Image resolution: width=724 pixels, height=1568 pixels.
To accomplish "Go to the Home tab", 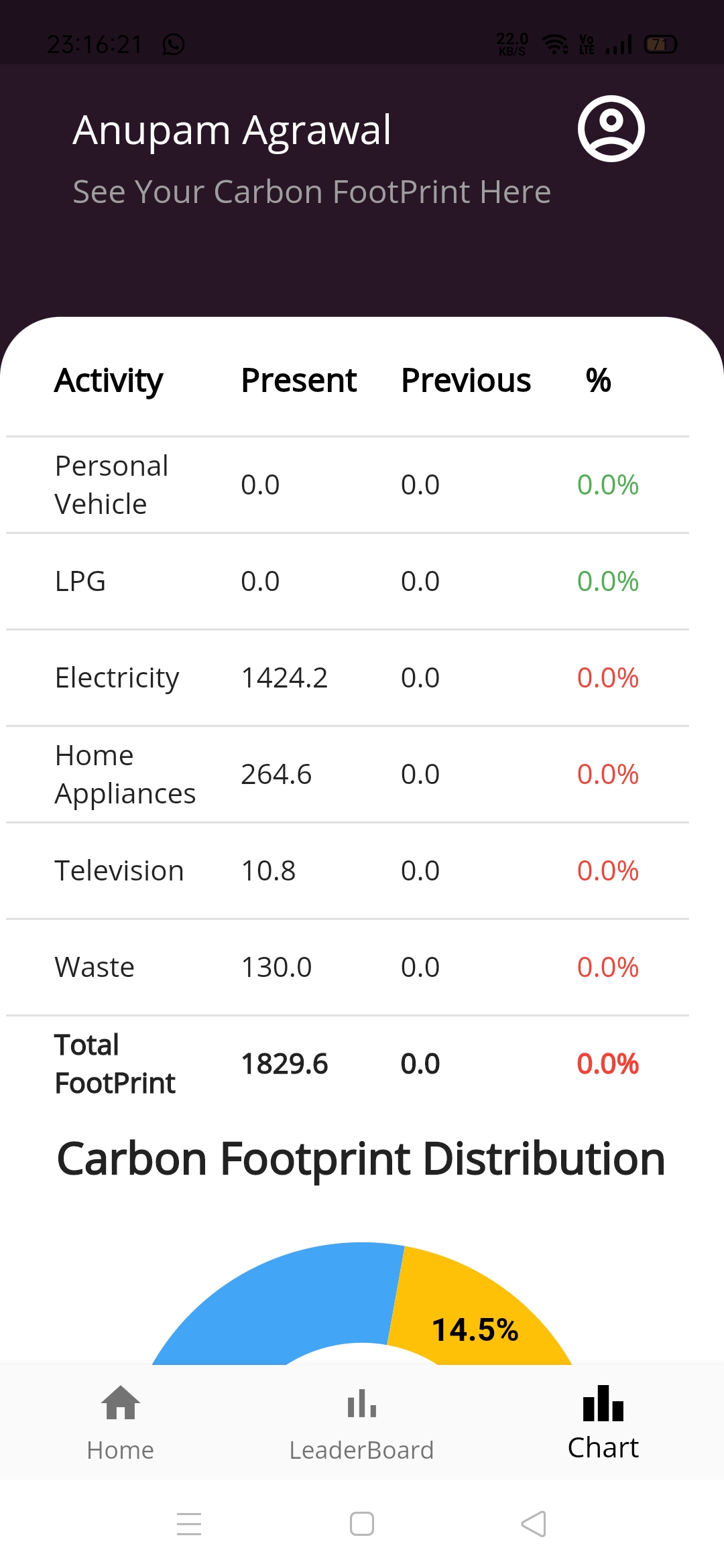I will click(x=121, y=1422).
